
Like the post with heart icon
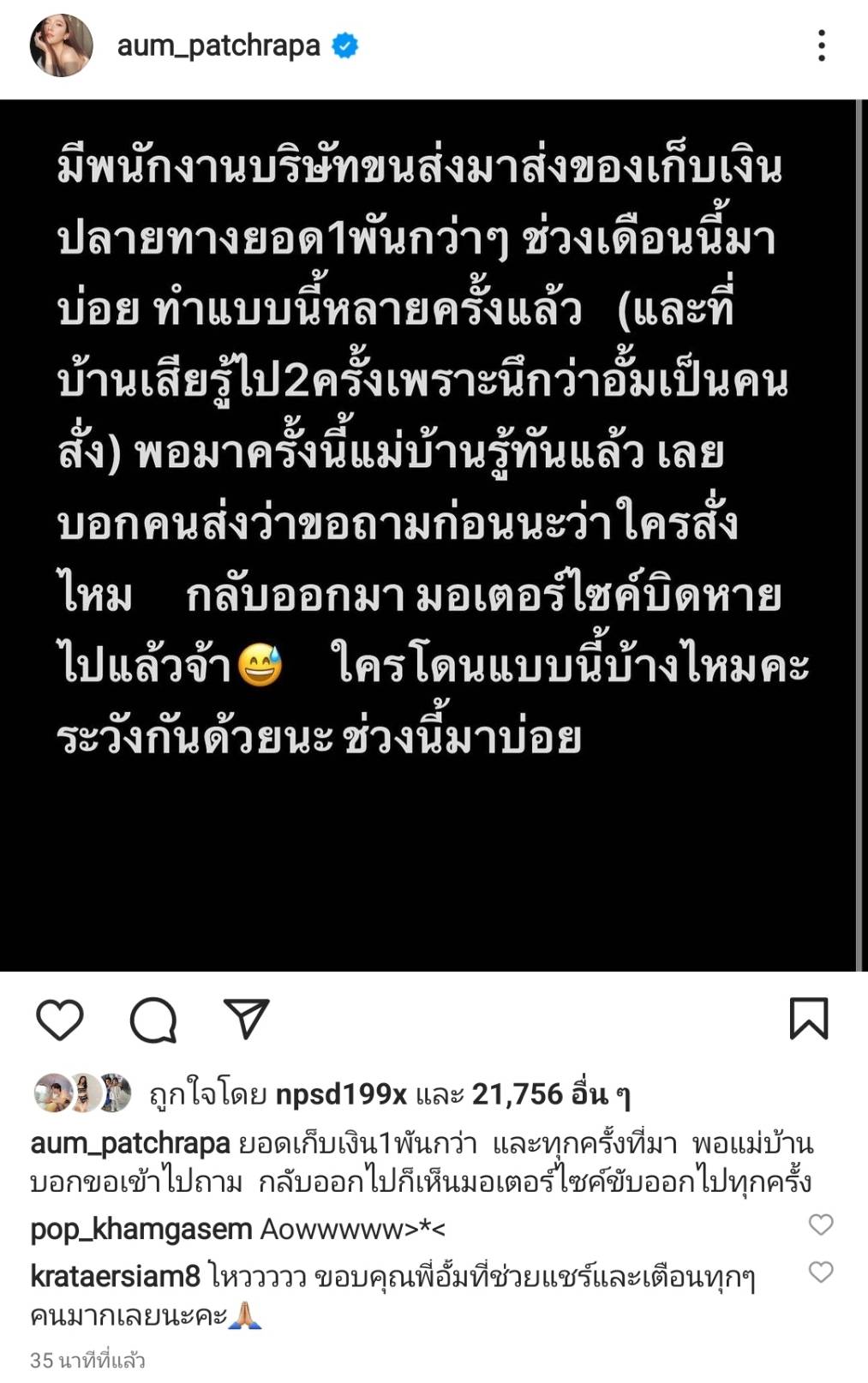click(x=60, y=1020)
